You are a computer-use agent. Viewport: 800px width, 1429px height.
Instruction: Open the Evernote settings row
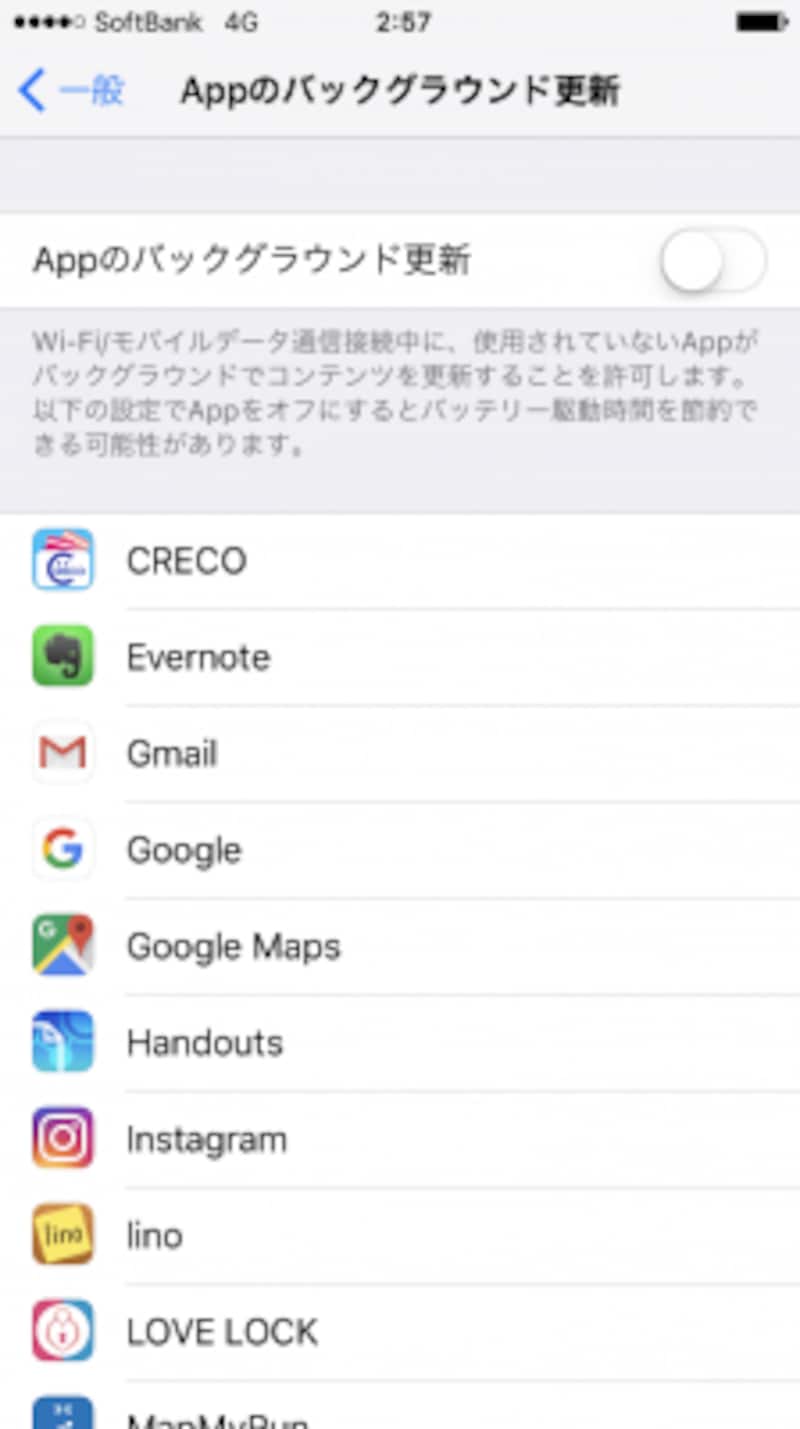click(400, 657)
